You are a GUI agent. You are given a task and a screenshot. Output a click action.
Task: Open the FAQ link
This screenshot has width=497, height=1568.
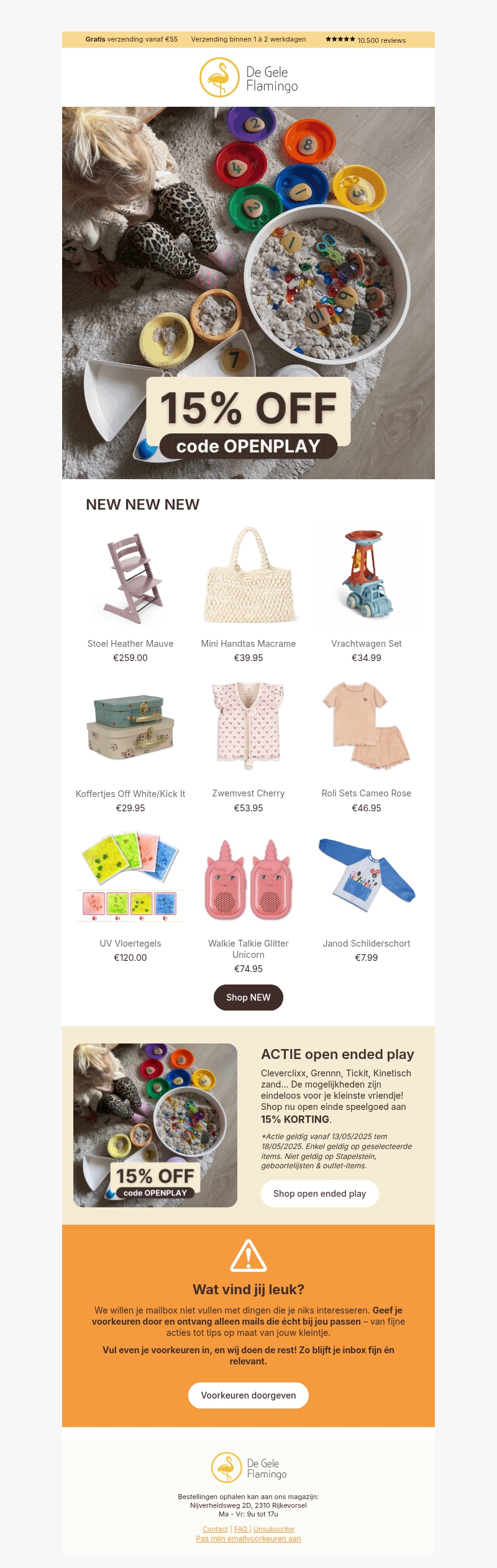(240, 1529)
